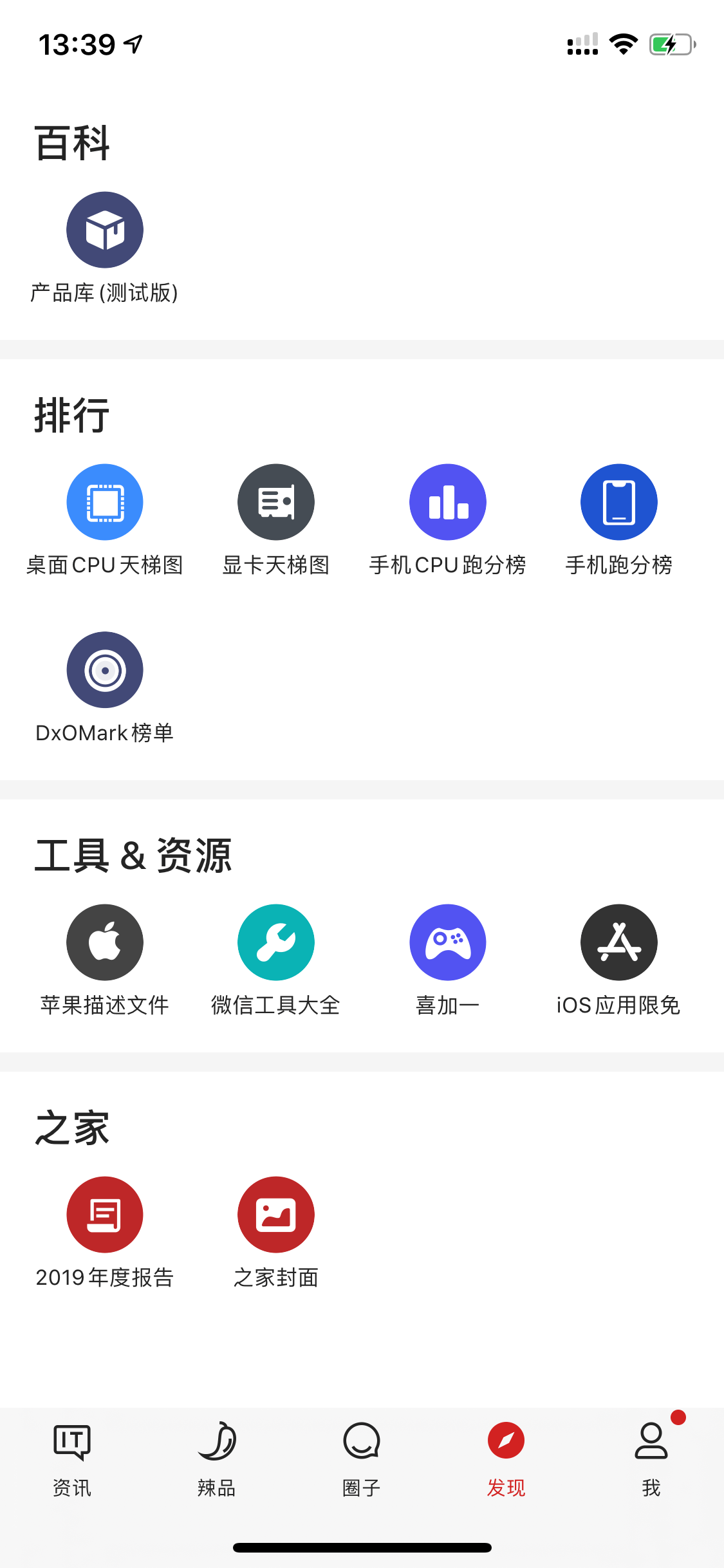
Task: Open the iOS应用限免 App Store icon
Action: [x=618, y=942]
